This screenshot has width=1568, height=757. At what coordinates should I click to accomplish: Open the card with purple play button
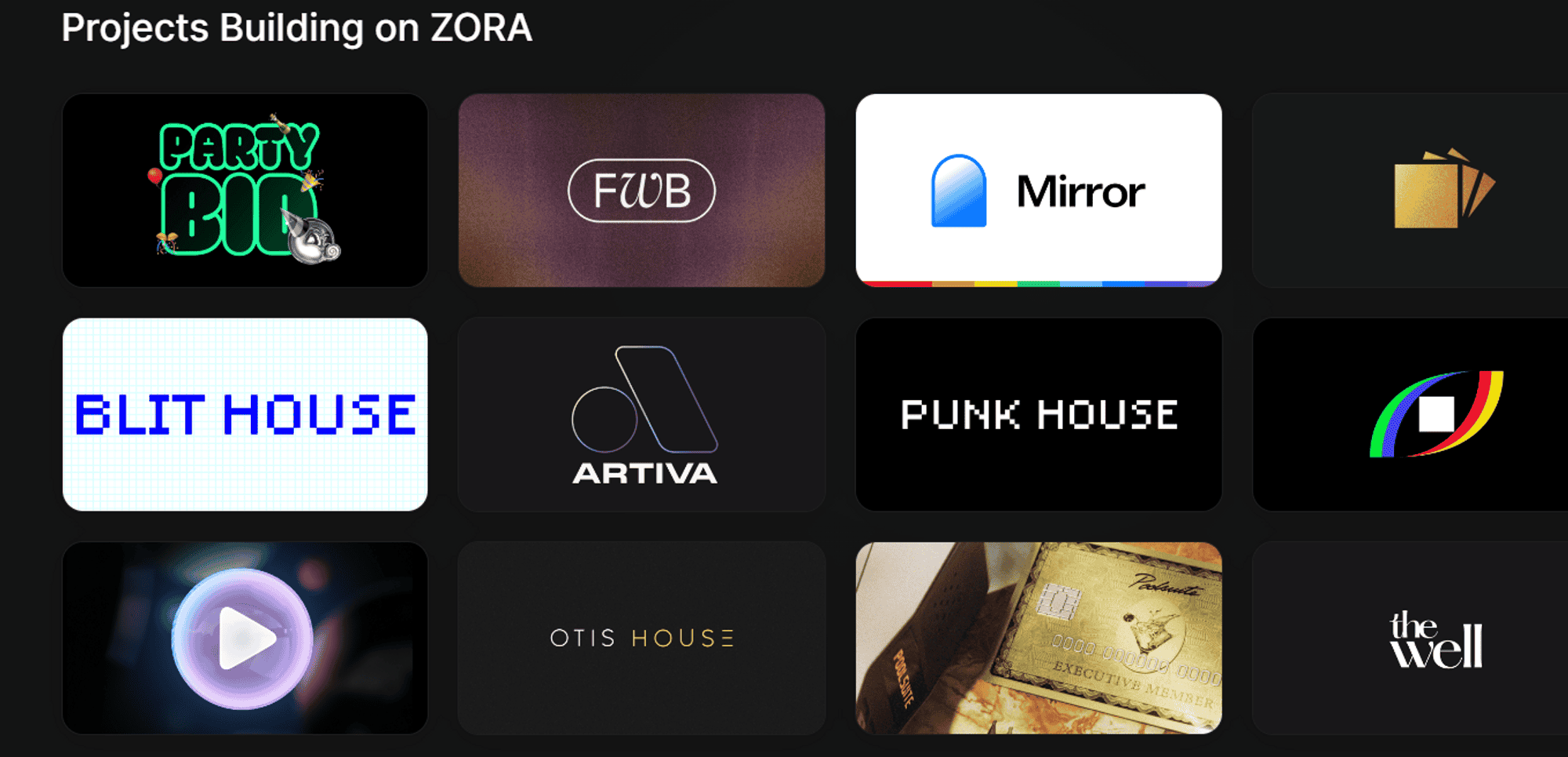(245, 638)
